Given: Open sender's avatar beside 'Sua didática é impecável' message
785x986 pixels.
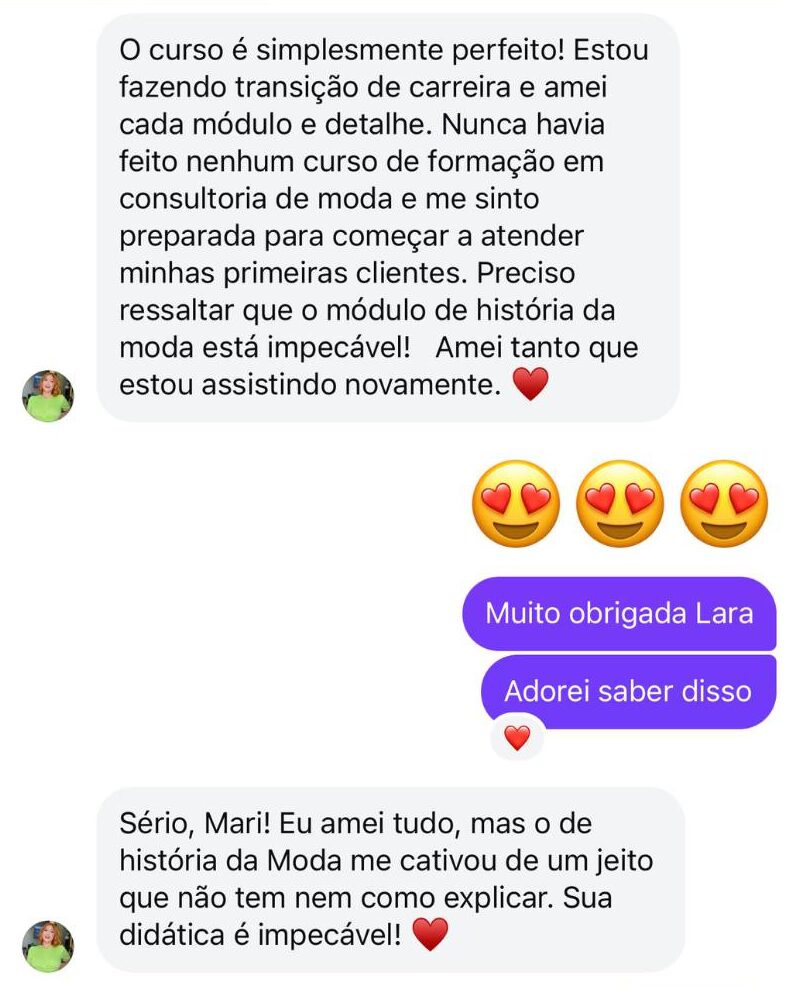Looking at the screenshot, I should (x=48, y=946).
